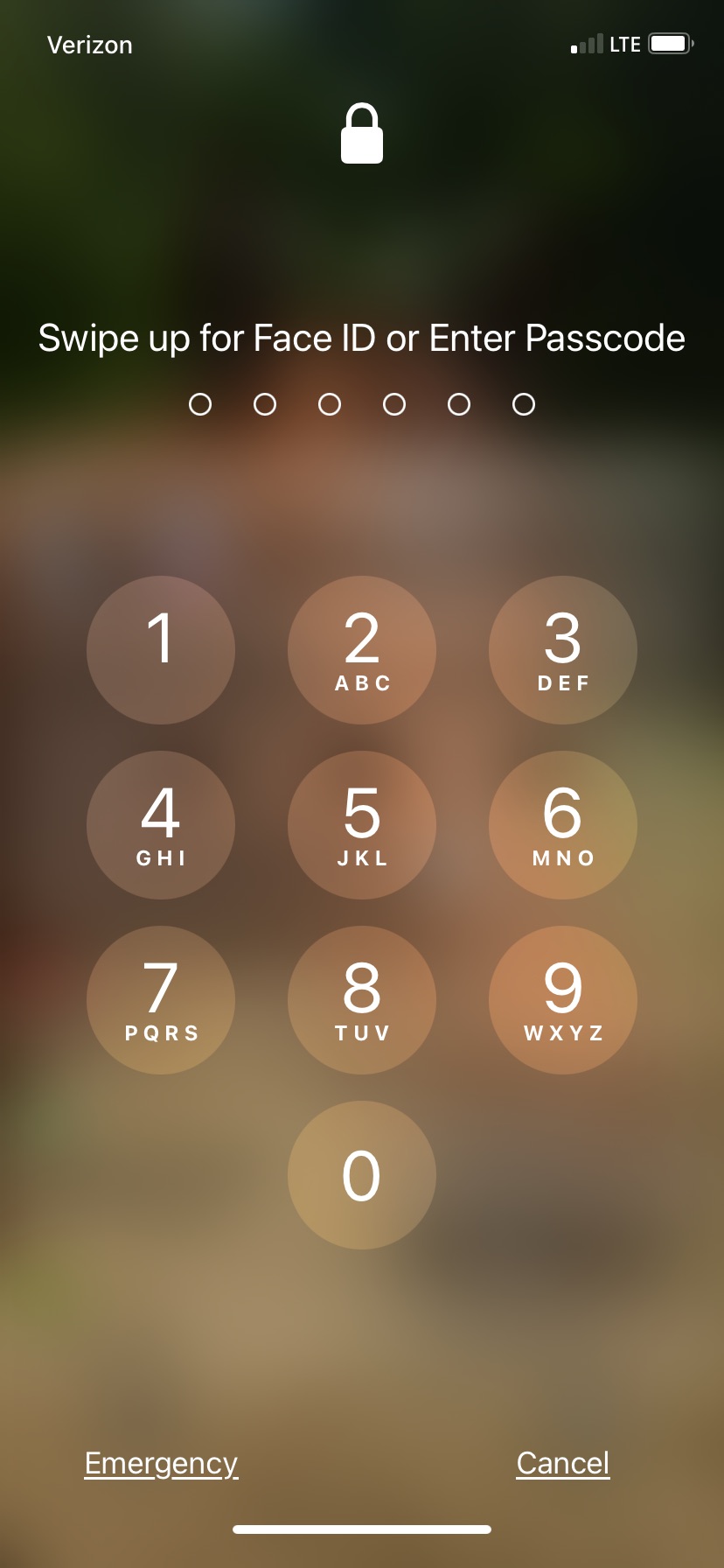Cancel passcode entry
Screen dimensions: 724x1568
(x=563, y=1463)
